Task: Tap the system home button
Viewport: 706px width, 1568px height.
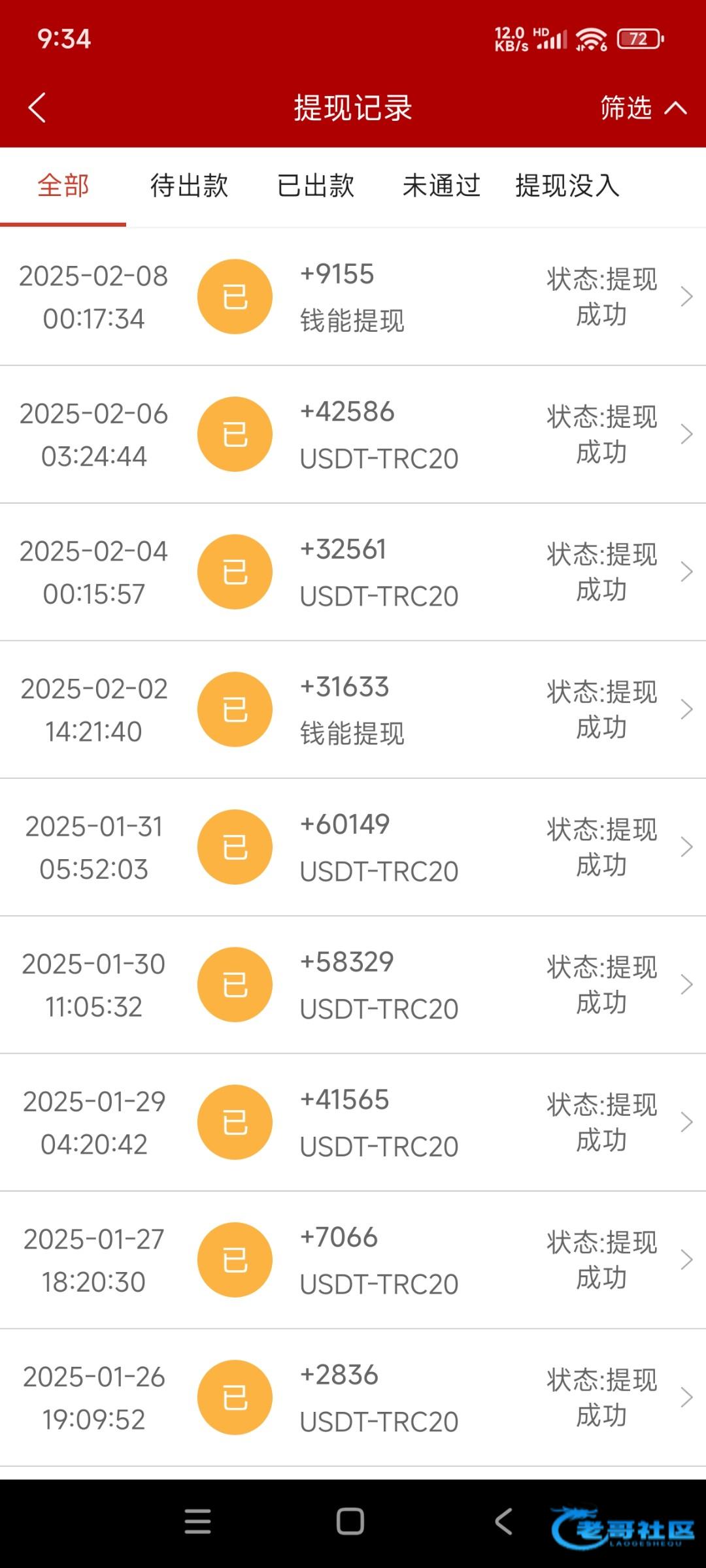Action: pos(350,1522)
